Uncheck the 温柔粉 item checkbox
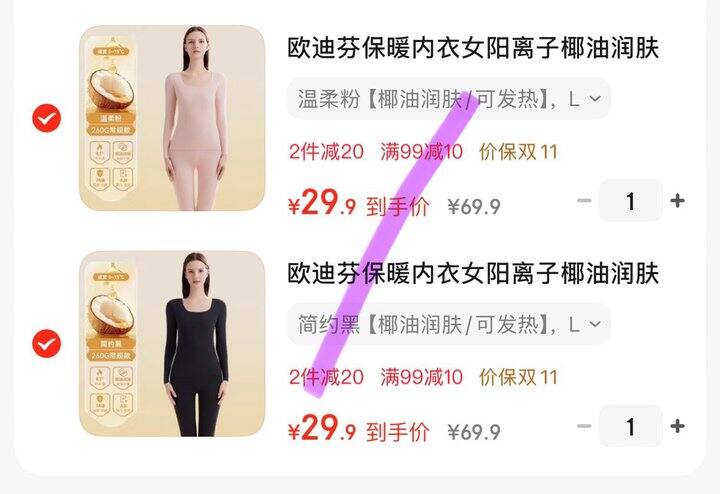Image resolution: width=720 pixels, height=494 pixels. 46,118
